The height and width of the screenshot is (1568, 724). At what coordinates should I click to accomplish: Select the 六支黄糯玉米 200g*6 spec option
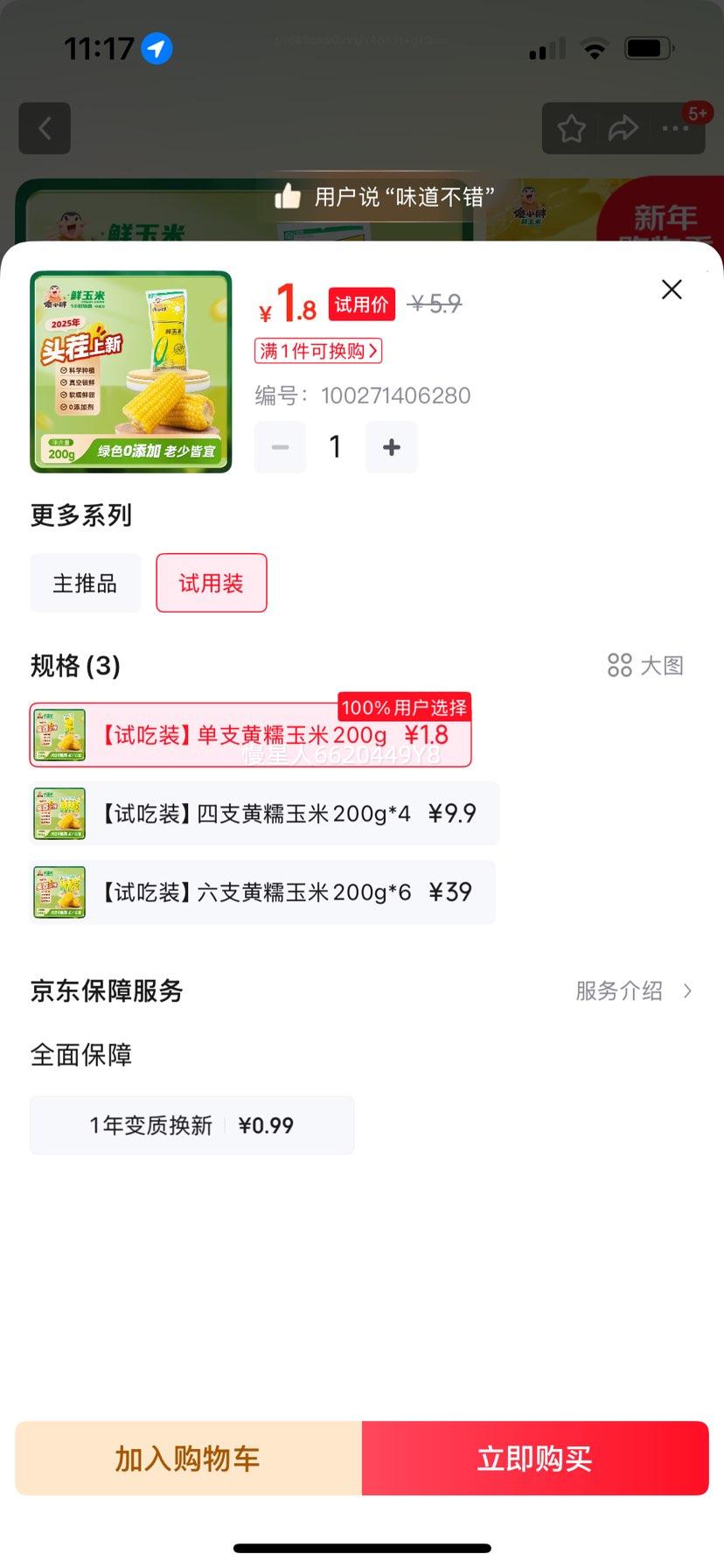262,892
